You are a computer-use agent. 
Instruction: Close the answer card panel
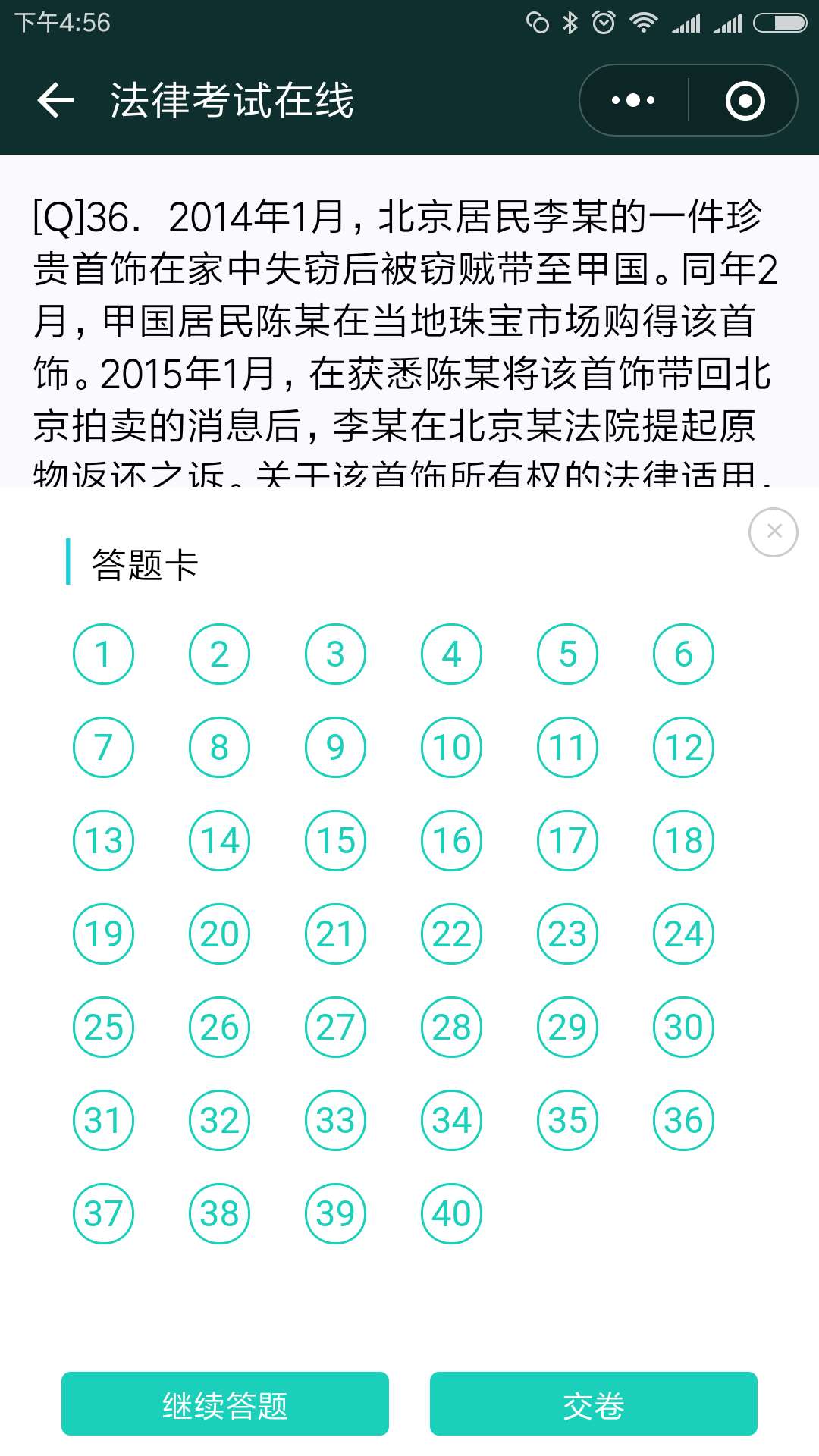point(773,532)
